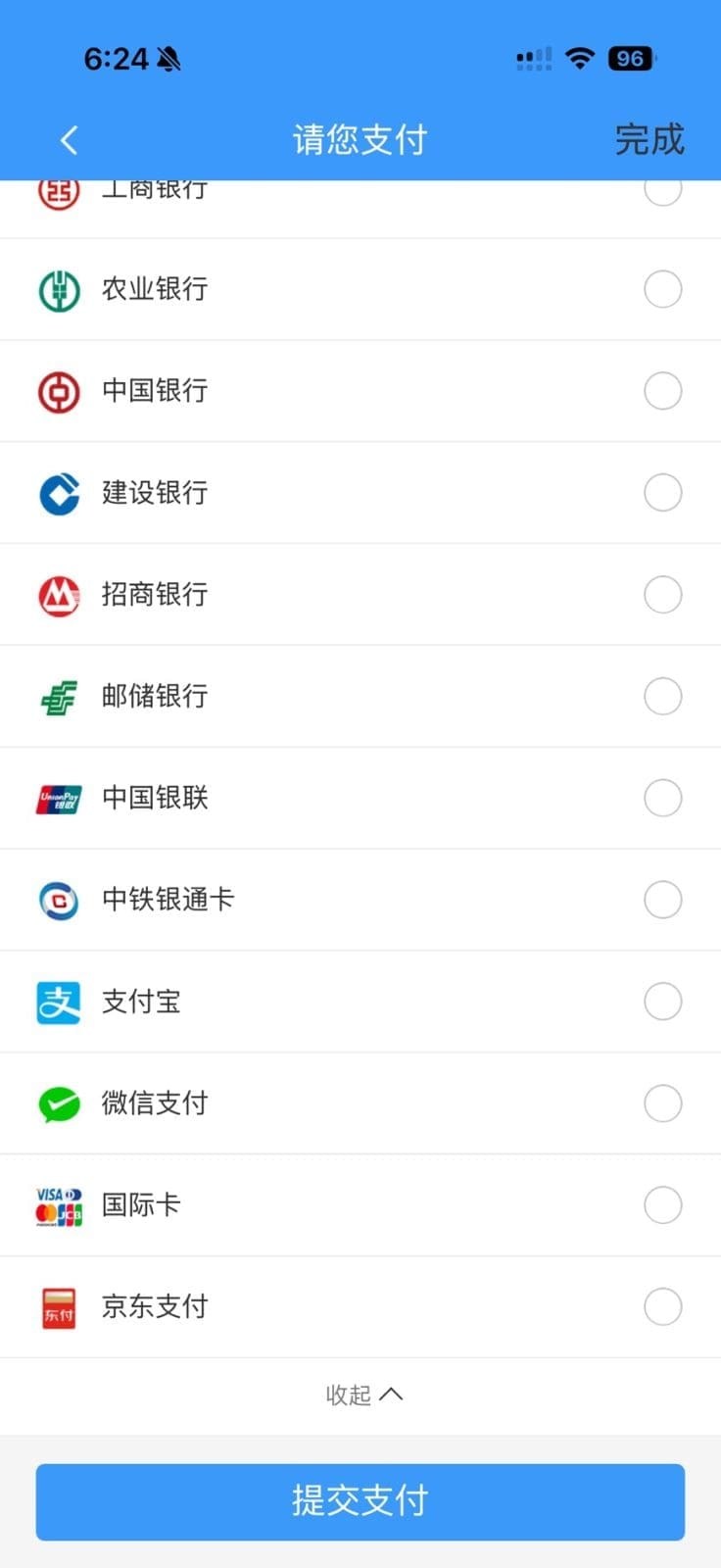Choose 微信支付 as payment method
The height and width of the screenshot is (1568, 721).
point(662,1103)
